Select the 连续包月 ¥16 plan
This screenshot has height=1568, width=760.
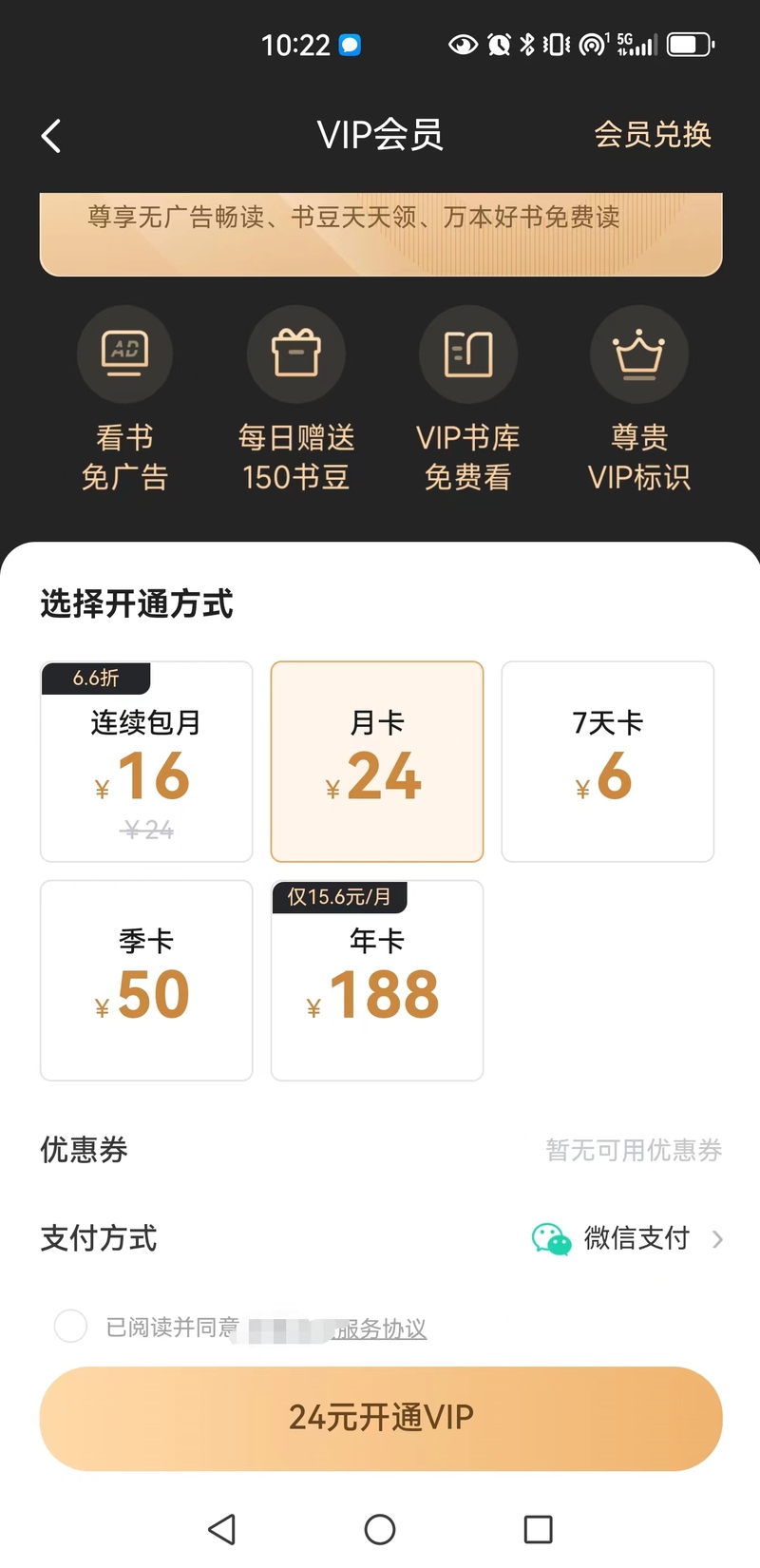pos(146,761)
